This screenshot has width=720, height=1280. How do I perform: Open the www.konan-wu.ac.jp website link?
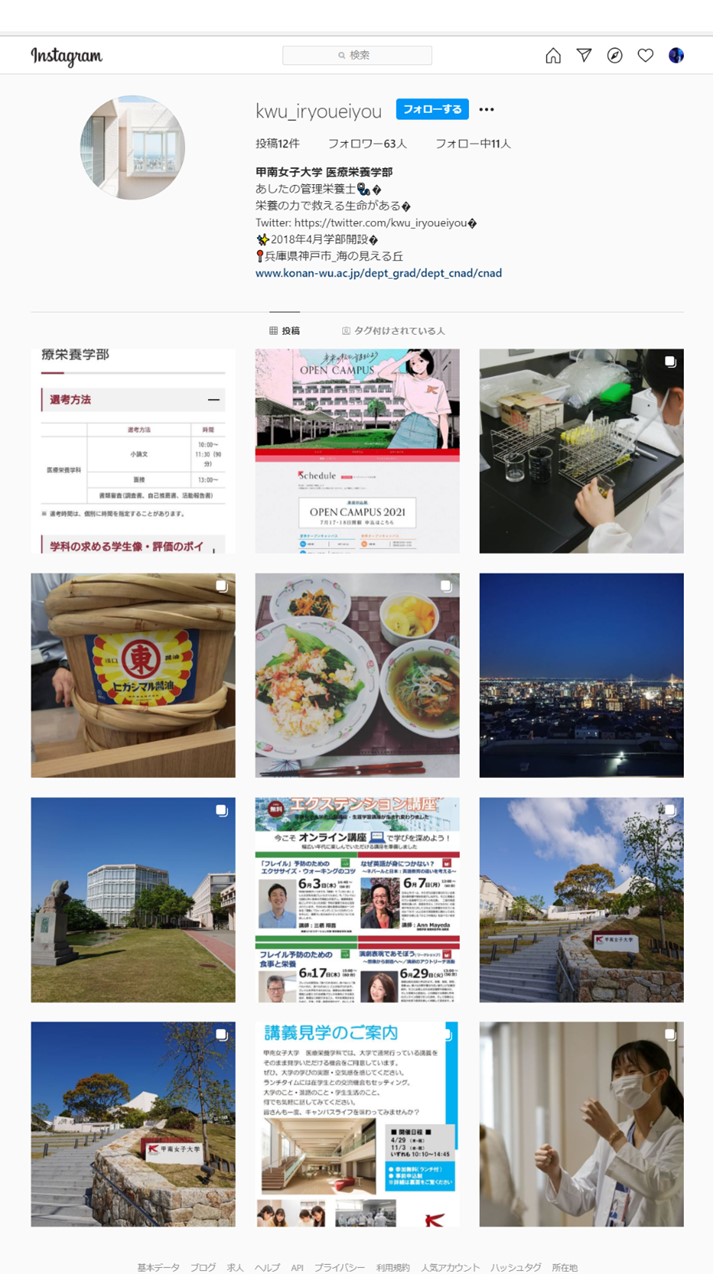378,273
